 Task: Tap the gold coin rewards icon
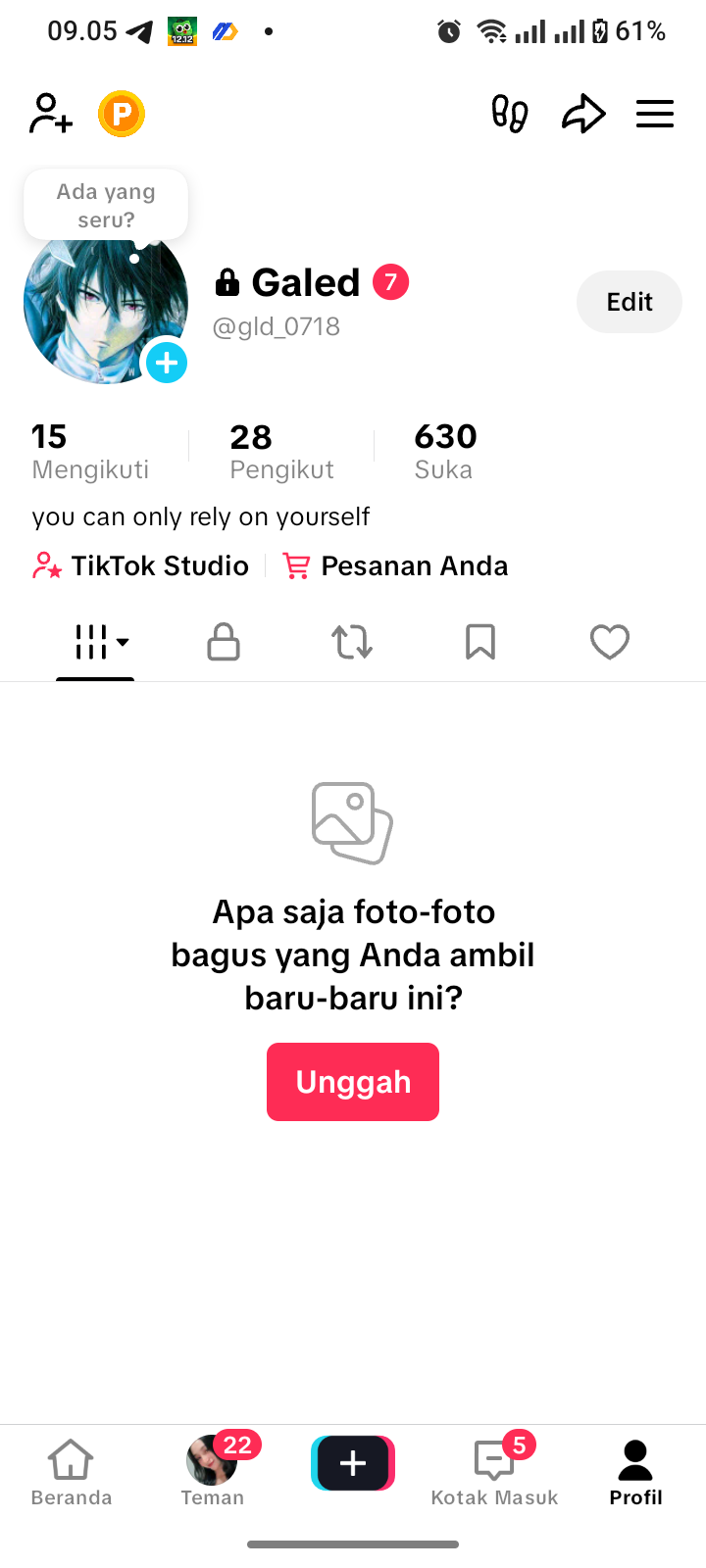point(122,114)
